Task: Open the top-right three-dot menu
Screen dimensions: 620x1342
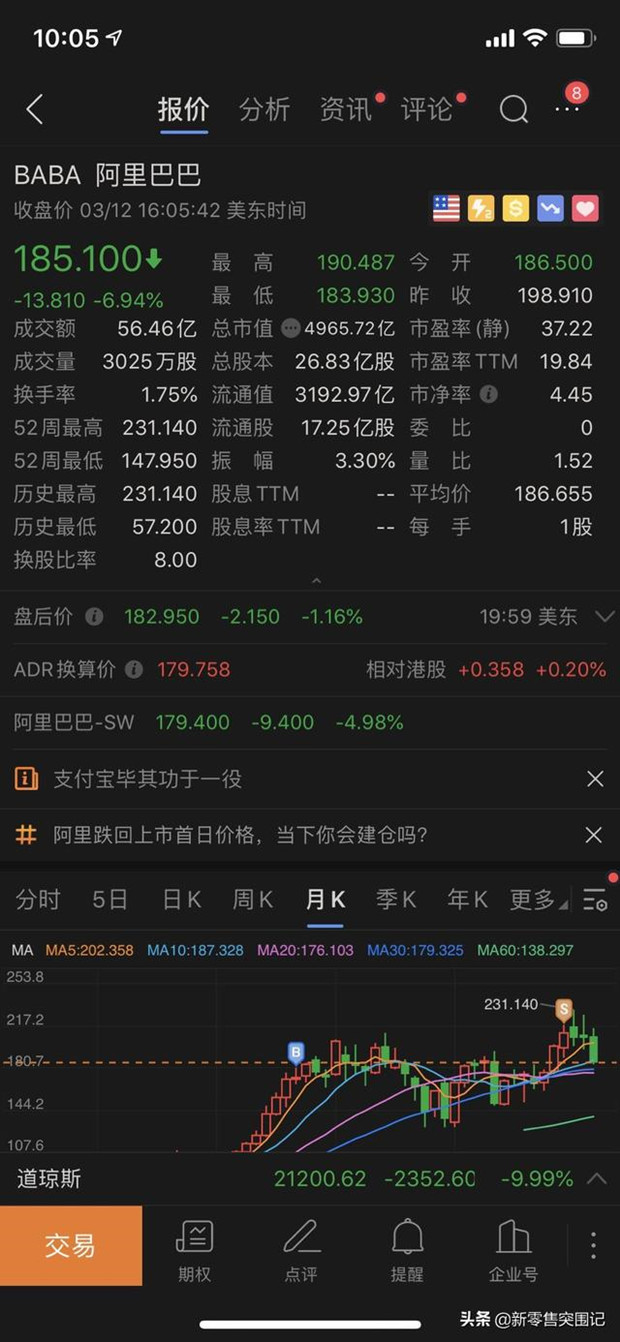Action: tap(567, 109)
